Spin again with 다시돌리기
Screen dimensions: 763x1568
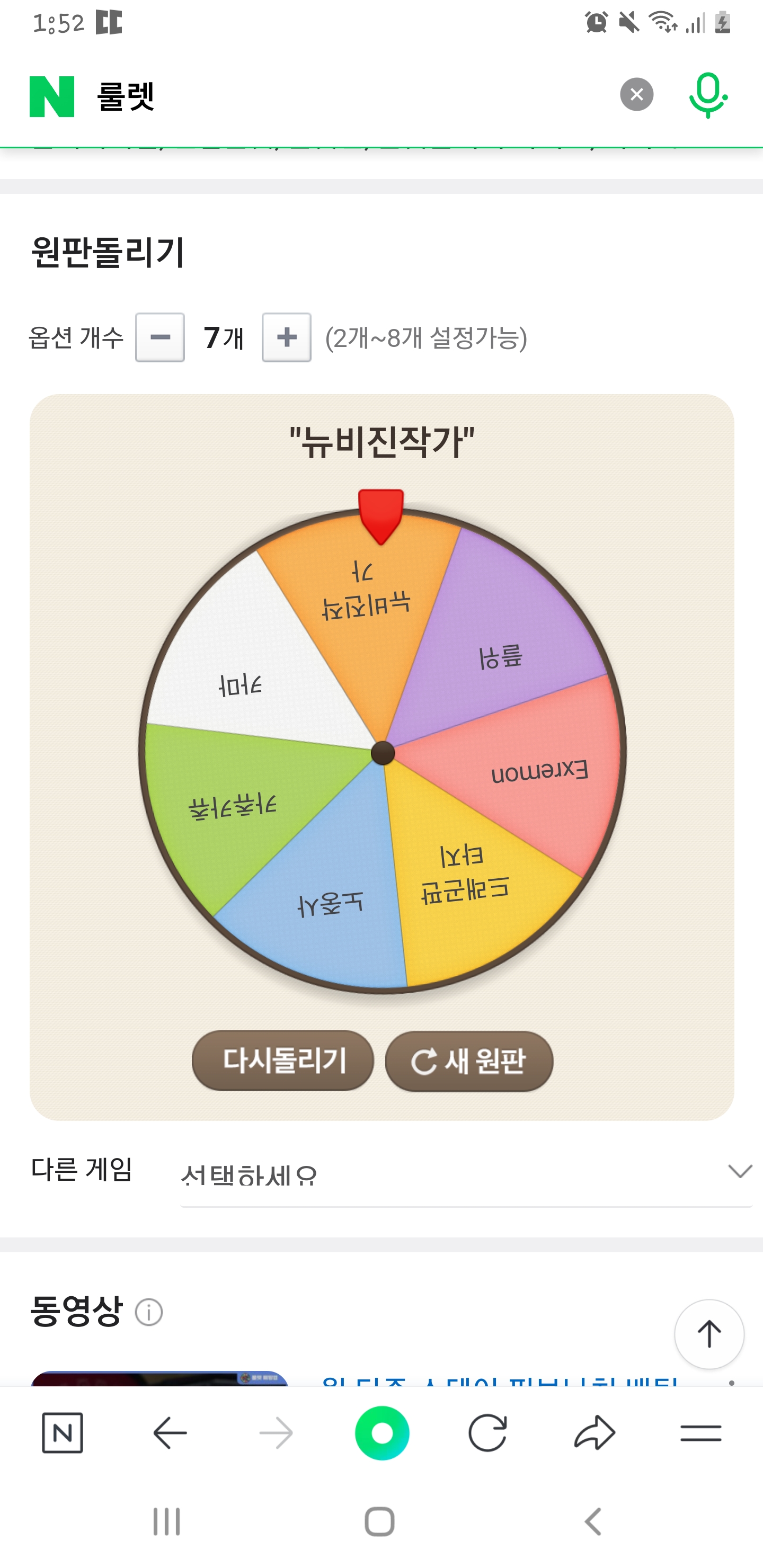[283, 1061]
